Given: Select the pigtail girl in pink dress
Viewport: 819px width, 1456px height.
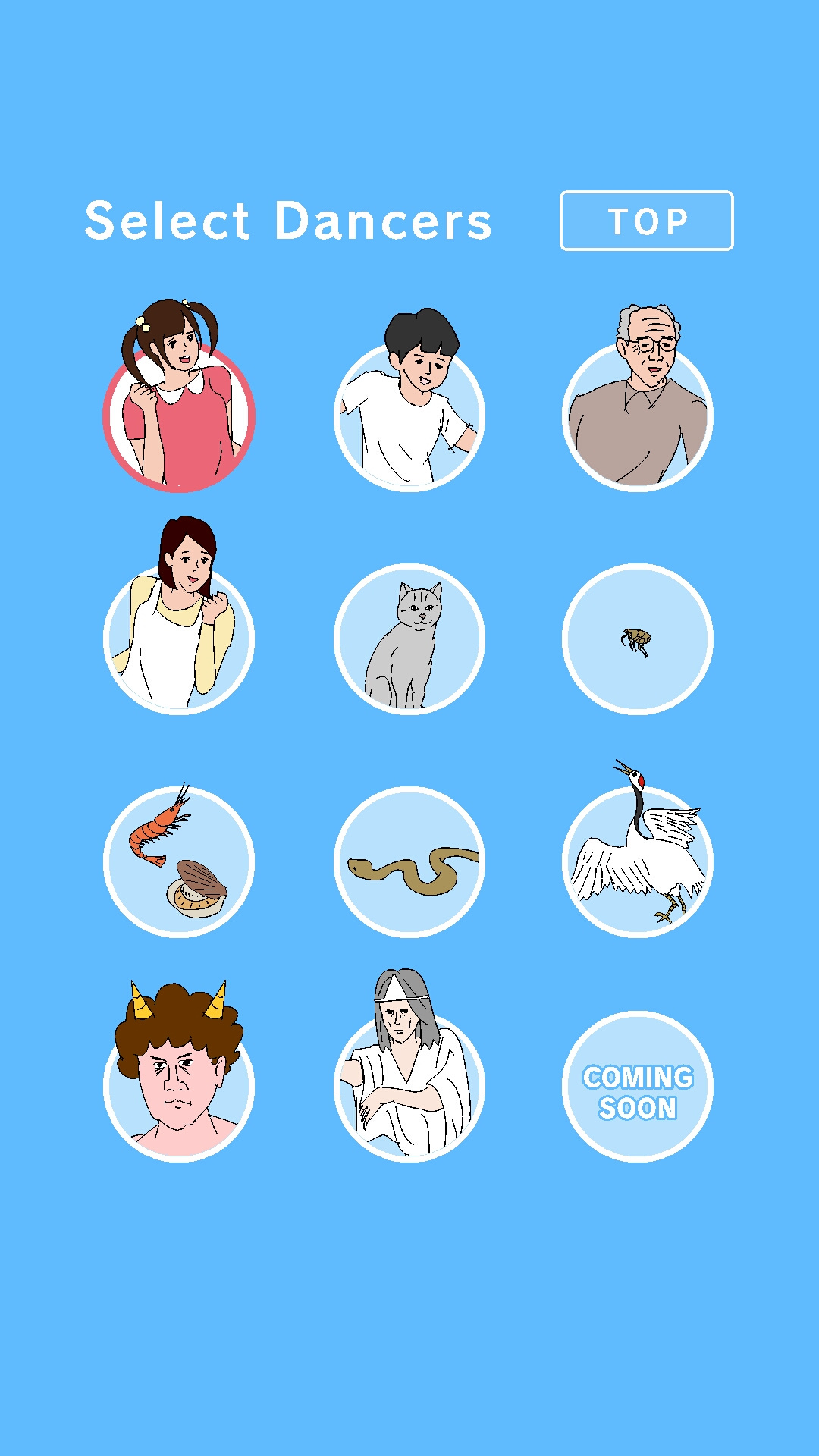Looking at the screenshot, I should click(x=179, y=402).
